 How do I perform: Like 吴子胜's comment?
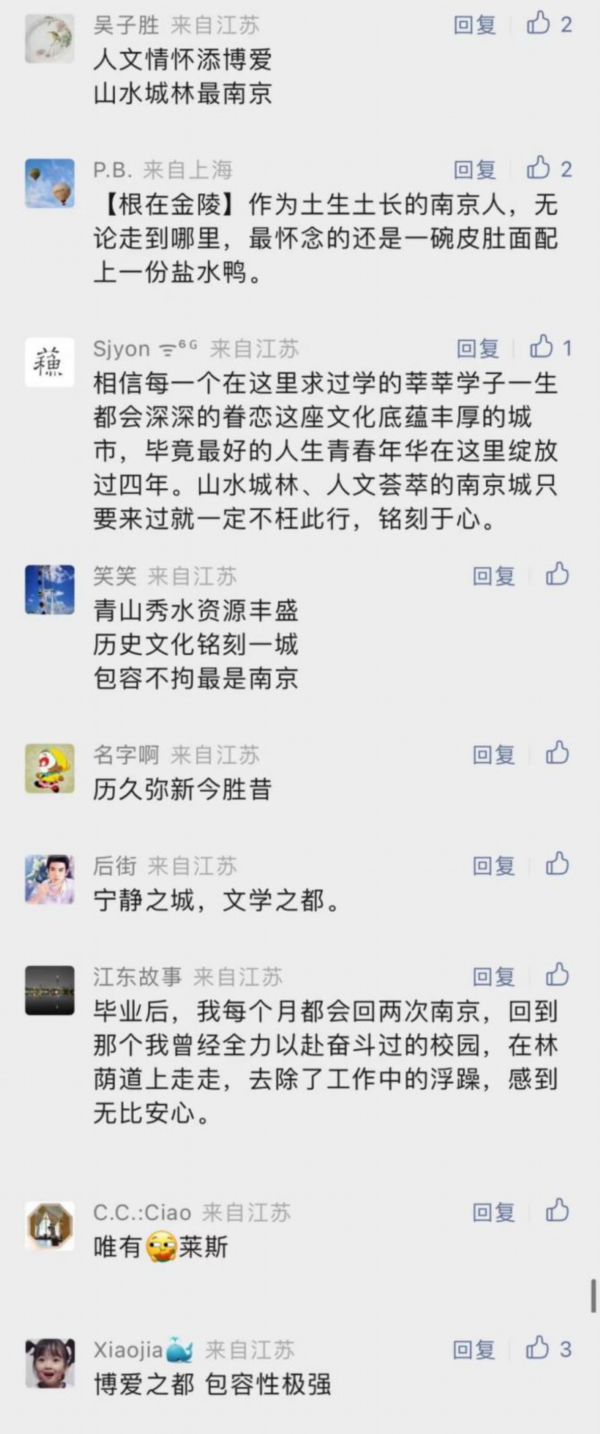[540, 24]
